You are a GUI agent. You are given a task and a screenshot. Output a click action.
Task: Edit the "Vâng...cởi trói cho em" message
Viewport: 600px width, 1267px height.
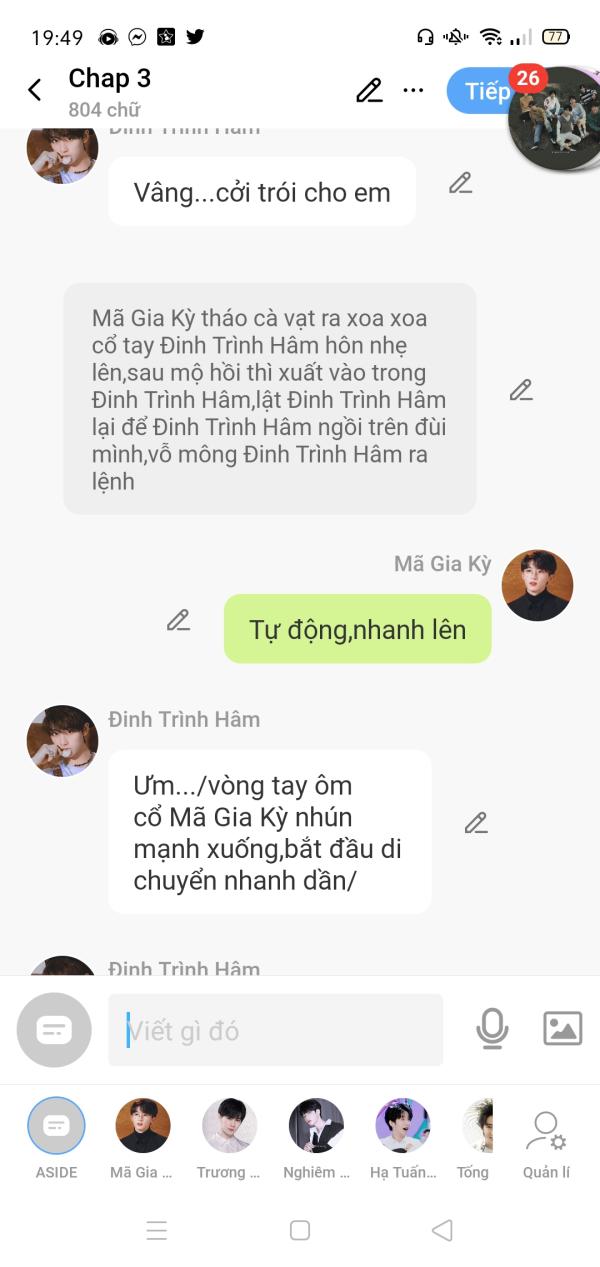pos(460,183)
